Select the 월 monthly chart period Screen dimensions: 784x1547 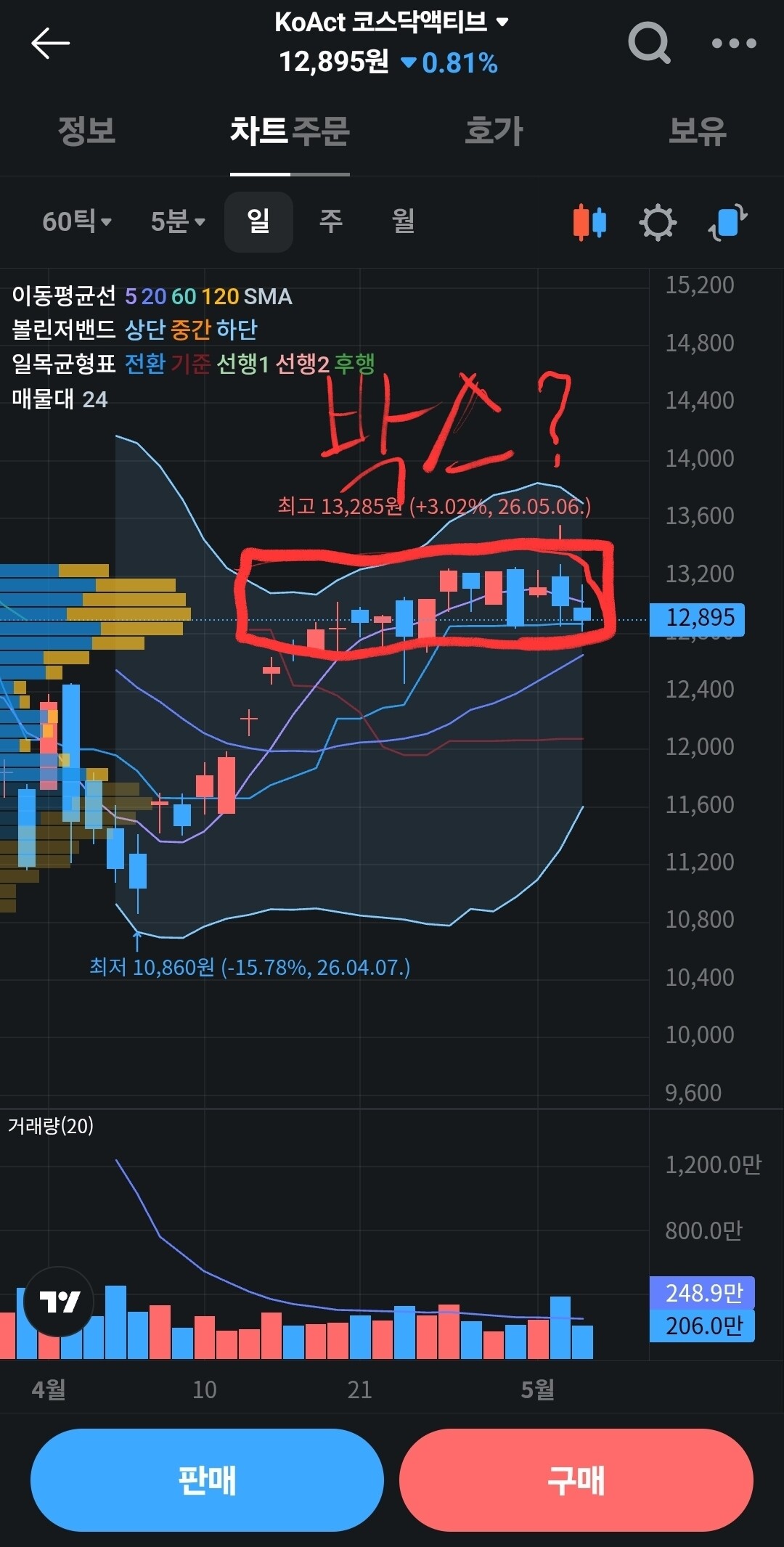click(404, 221)
